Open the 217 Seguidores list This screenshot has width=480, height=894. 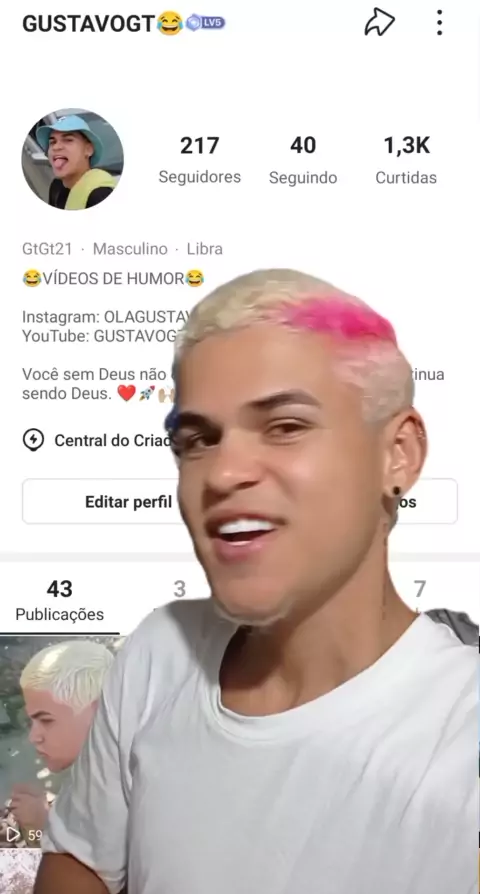point(200,160)
